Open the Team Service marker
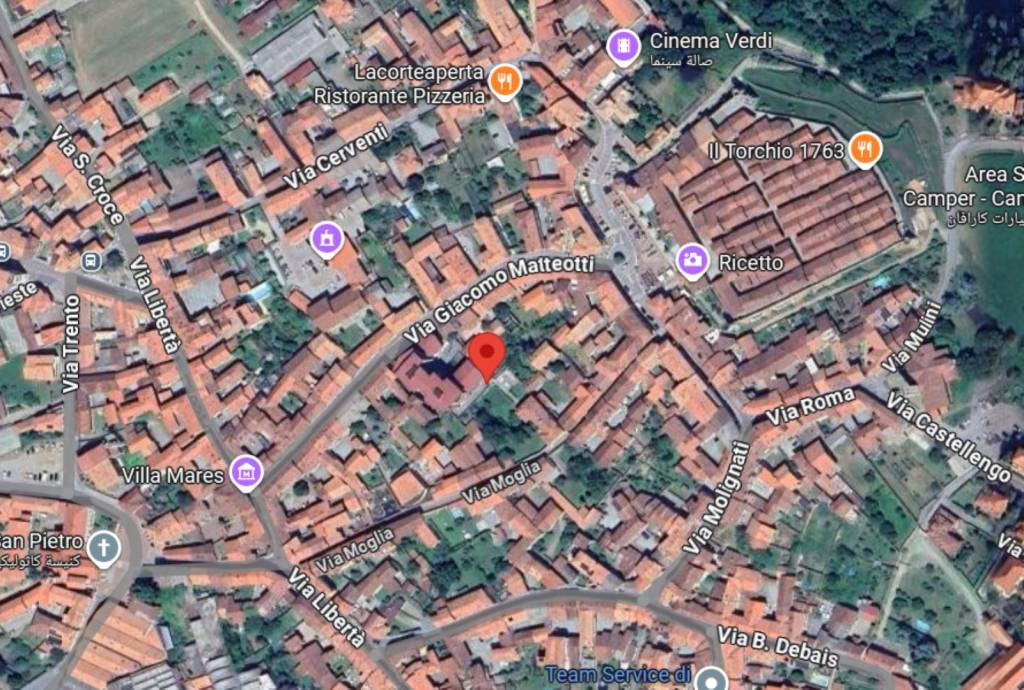The height and width of the screenshot is (690, 1024). 711,679
